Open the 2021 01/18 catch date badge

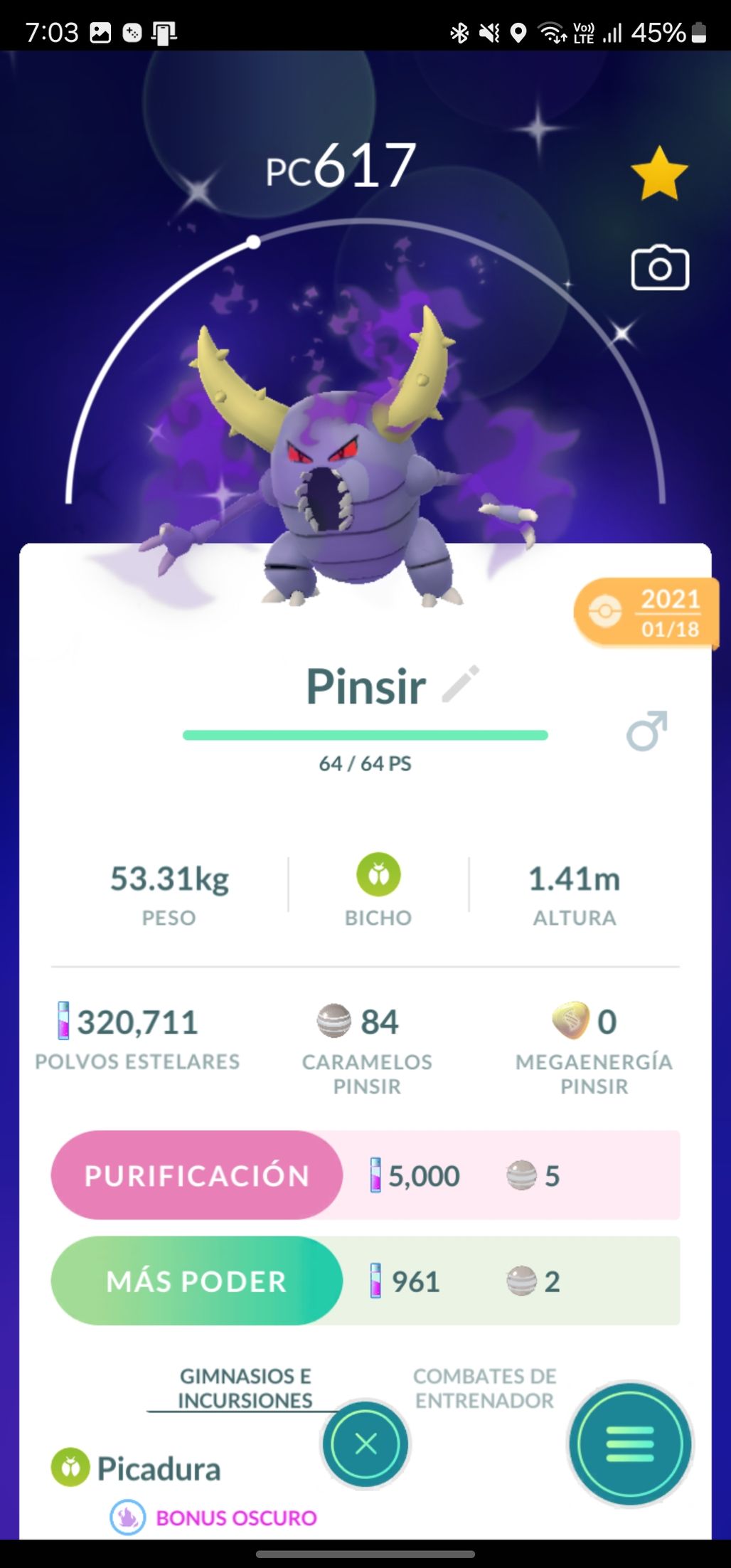[x=646, y=613]
